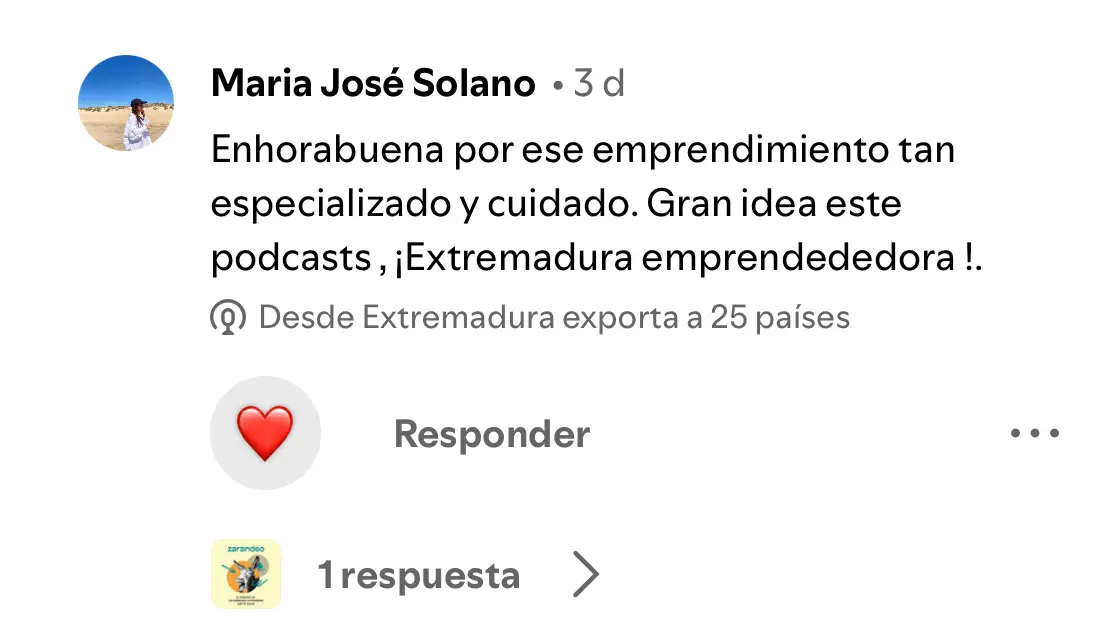Open episode Desde Extremadura exporta a 25 países

point(553,318)
